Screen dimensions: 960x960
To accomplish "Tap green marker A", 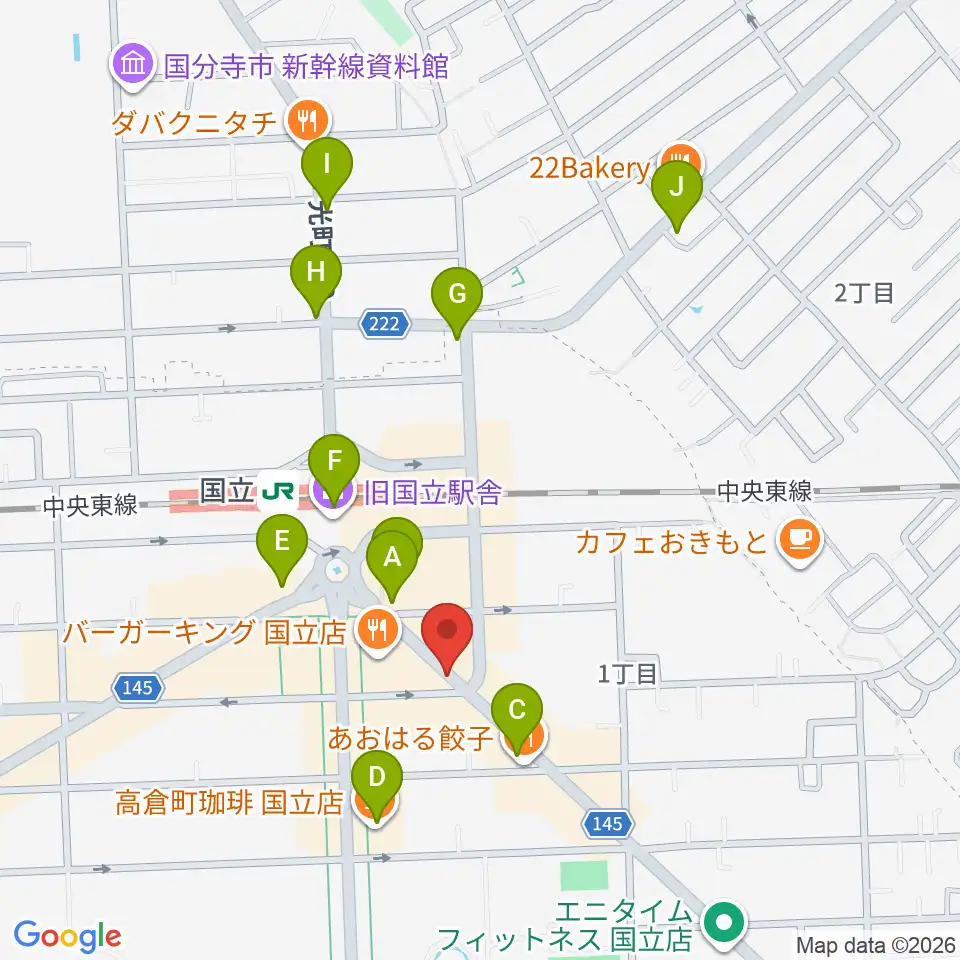I will pyautogui.click(x=392, y=558).
